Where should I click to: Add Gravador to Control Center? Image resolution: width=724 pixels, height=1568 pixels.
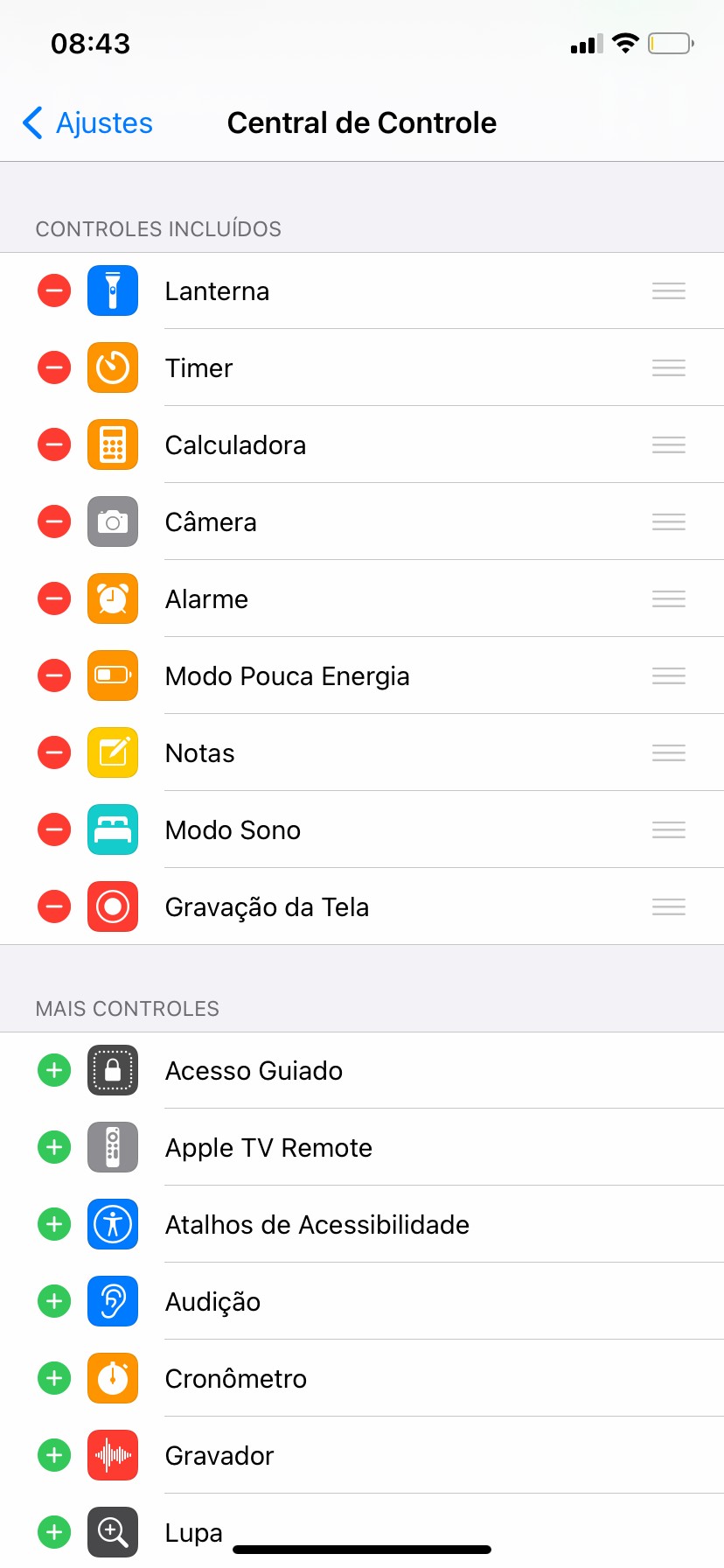(54, 1455)
